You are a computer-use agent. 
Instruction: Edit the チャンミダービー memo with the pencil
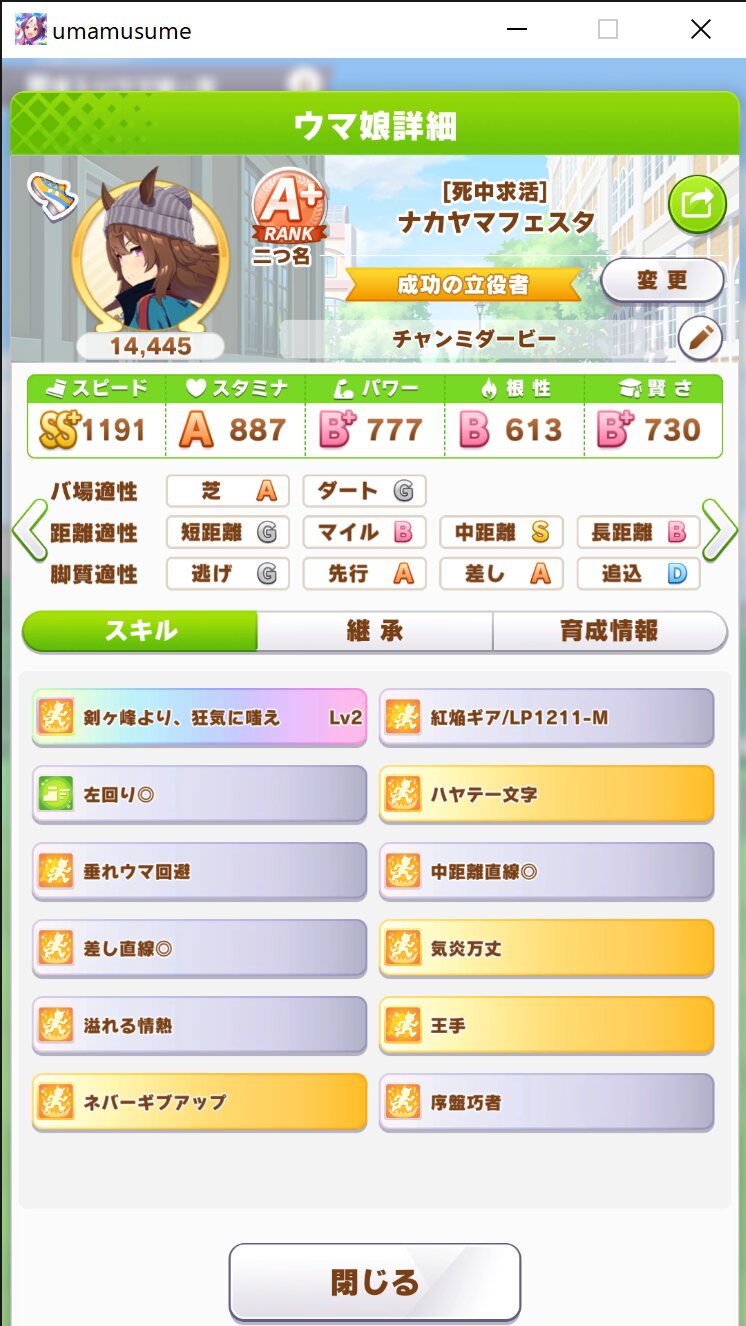[700, 339]
